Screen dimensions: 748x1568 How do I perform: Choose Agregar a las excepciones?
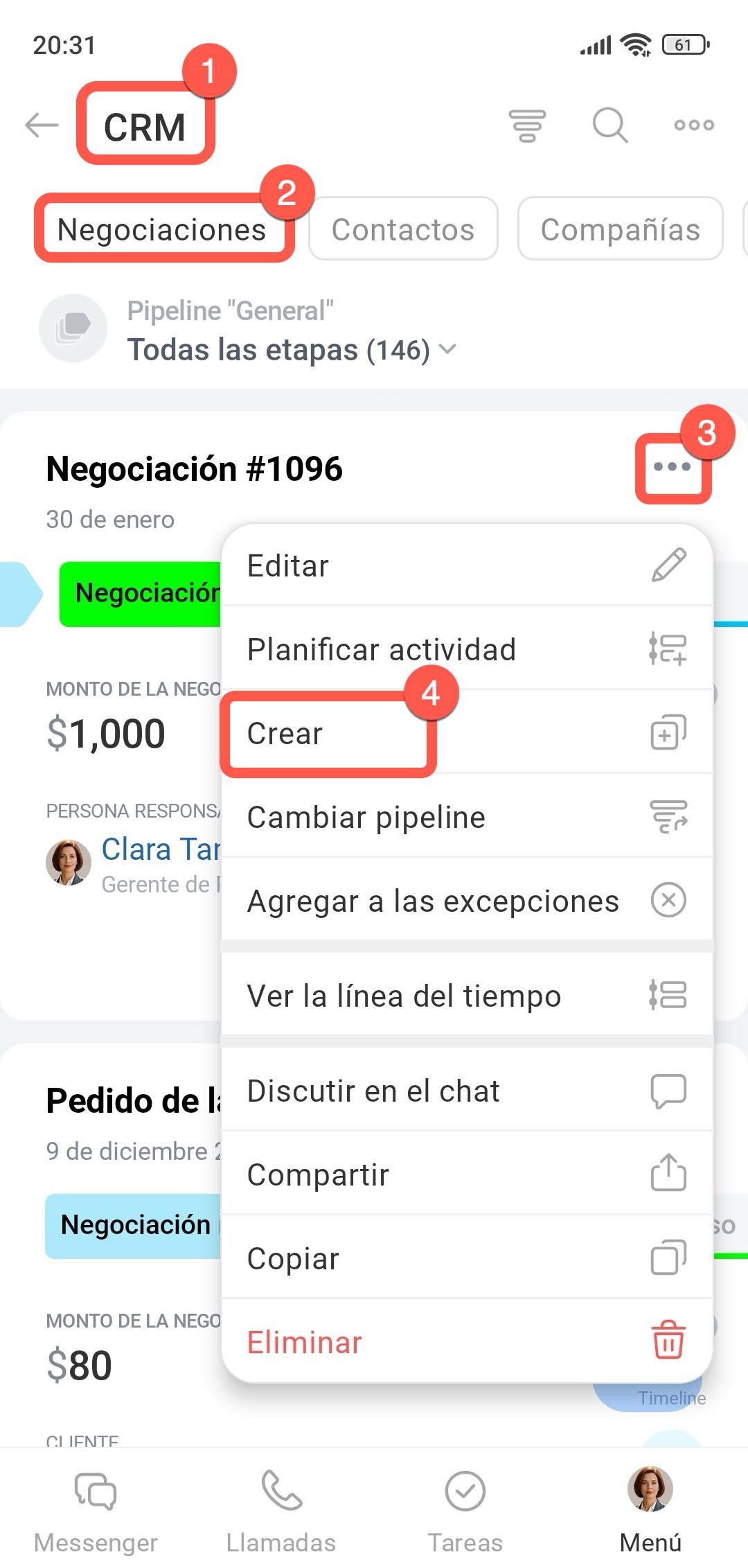pyautogui.click(x=467, y=901)
